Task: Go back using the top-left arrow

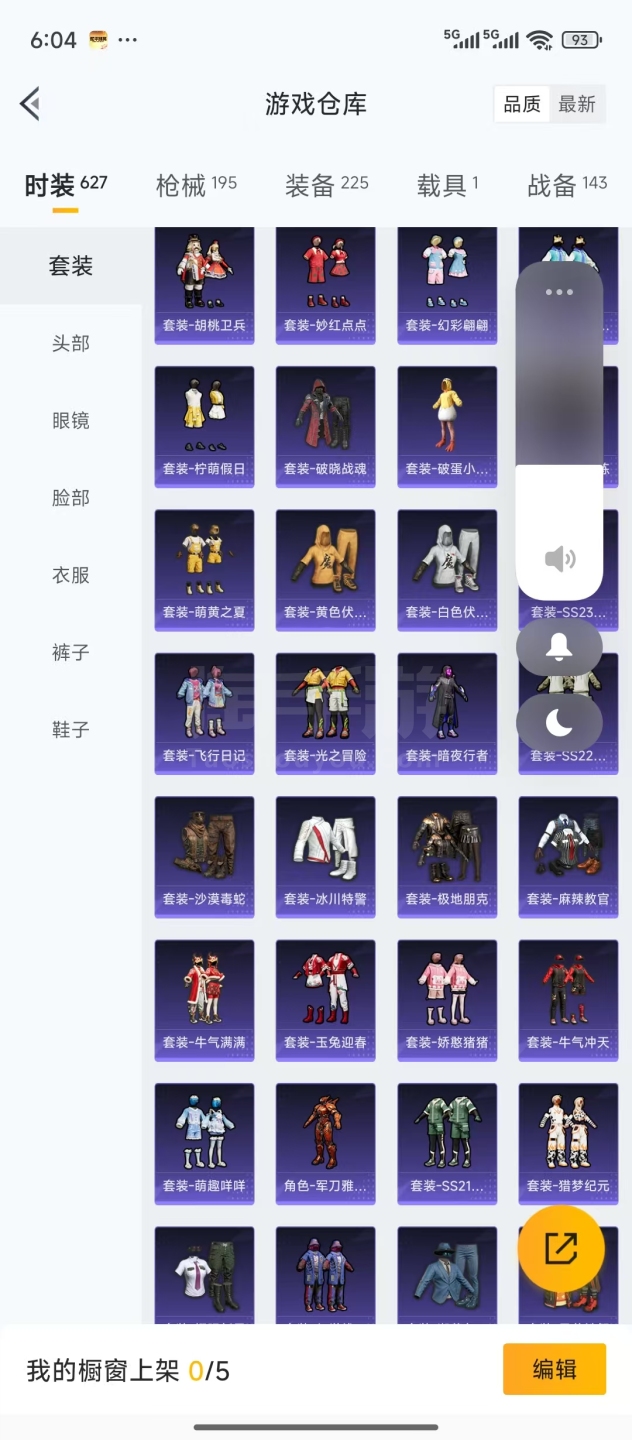Action: click(x=30, y=103)
